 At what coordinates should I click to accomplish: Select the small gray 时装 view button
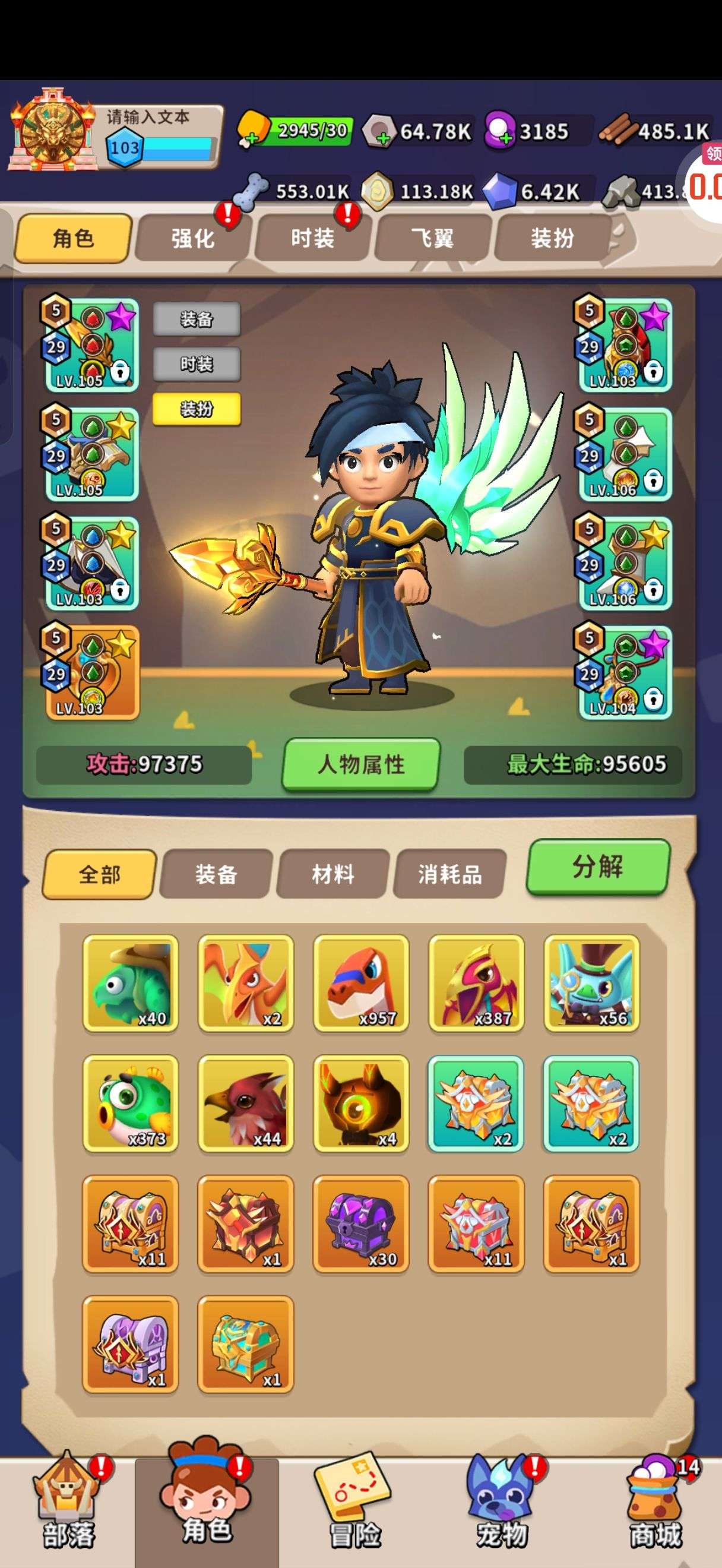pos(197,364)
